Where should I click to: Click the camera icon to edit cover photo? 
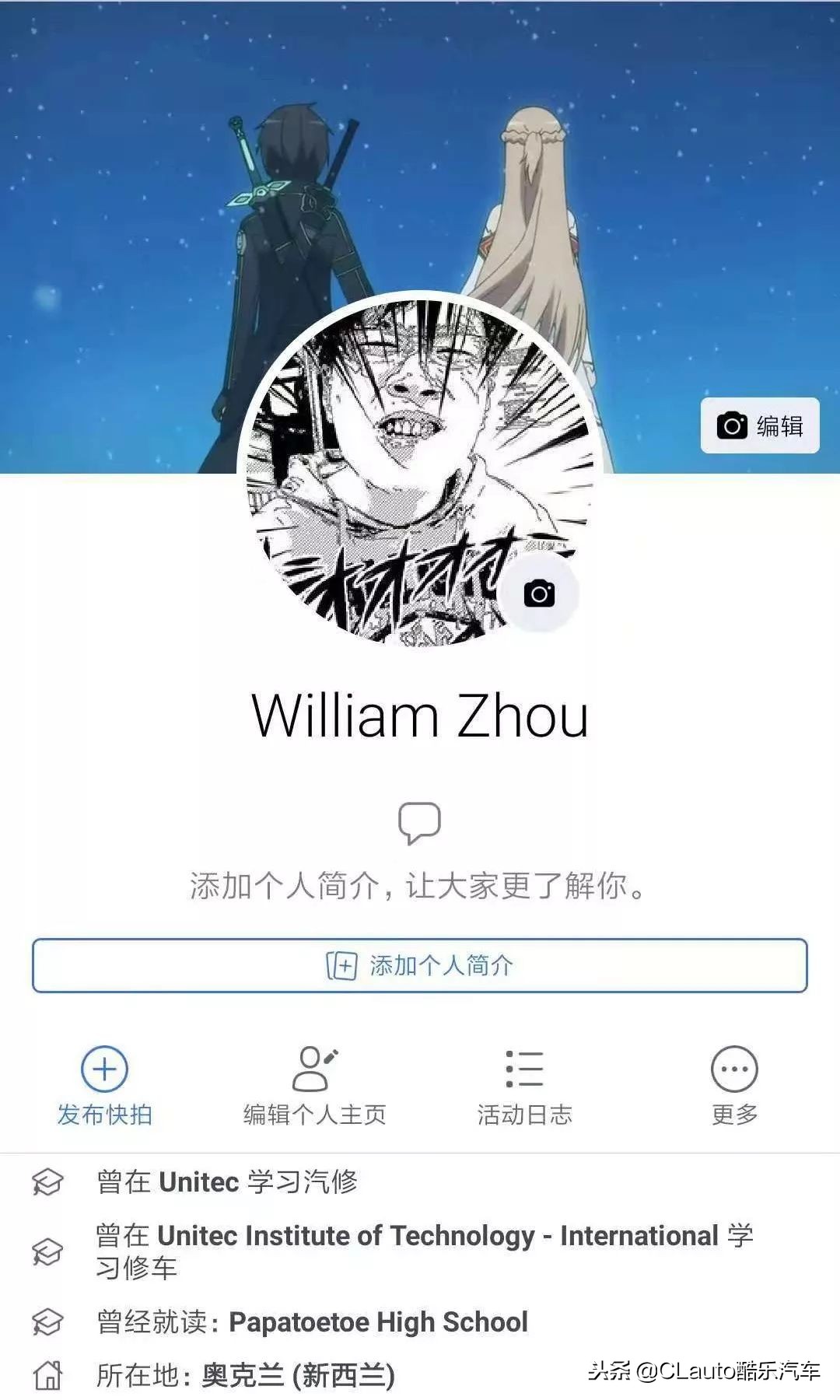732,424
